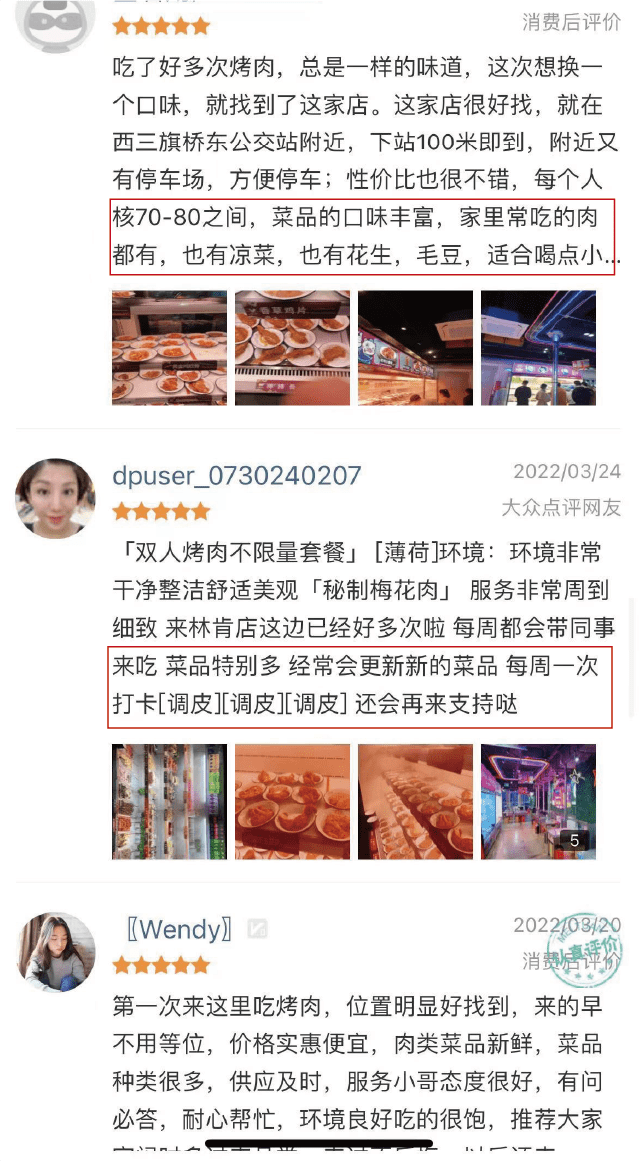Open dpuser_0730240207's profile picture
This screenshot has width=640, height=1165.
(x=55, y=499)
